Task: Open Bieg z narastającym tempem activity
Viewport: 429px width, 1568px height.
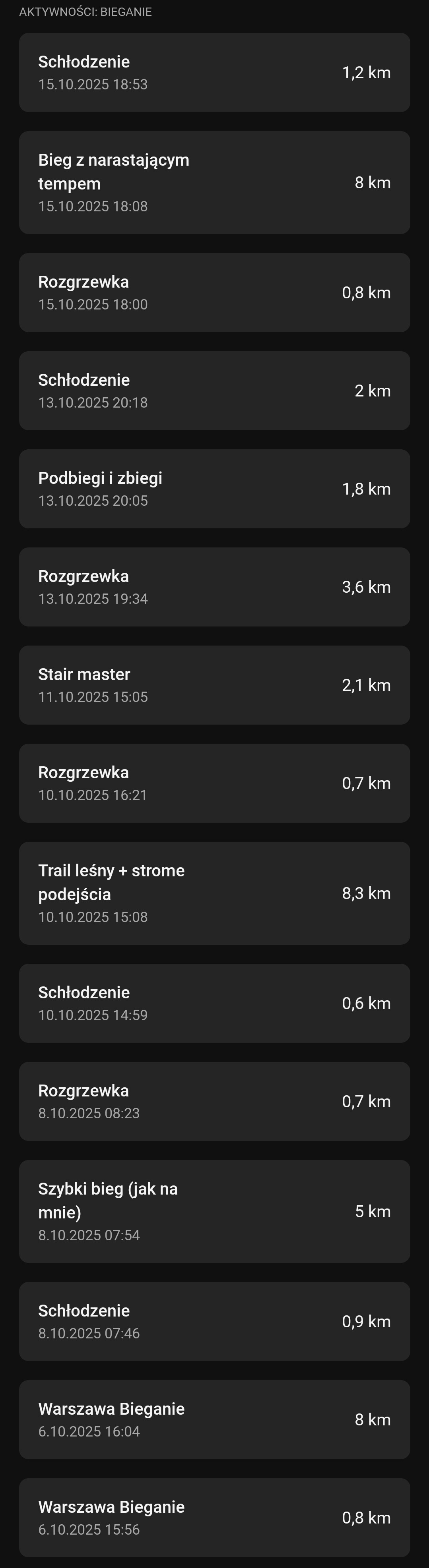Action: [214, 183]
